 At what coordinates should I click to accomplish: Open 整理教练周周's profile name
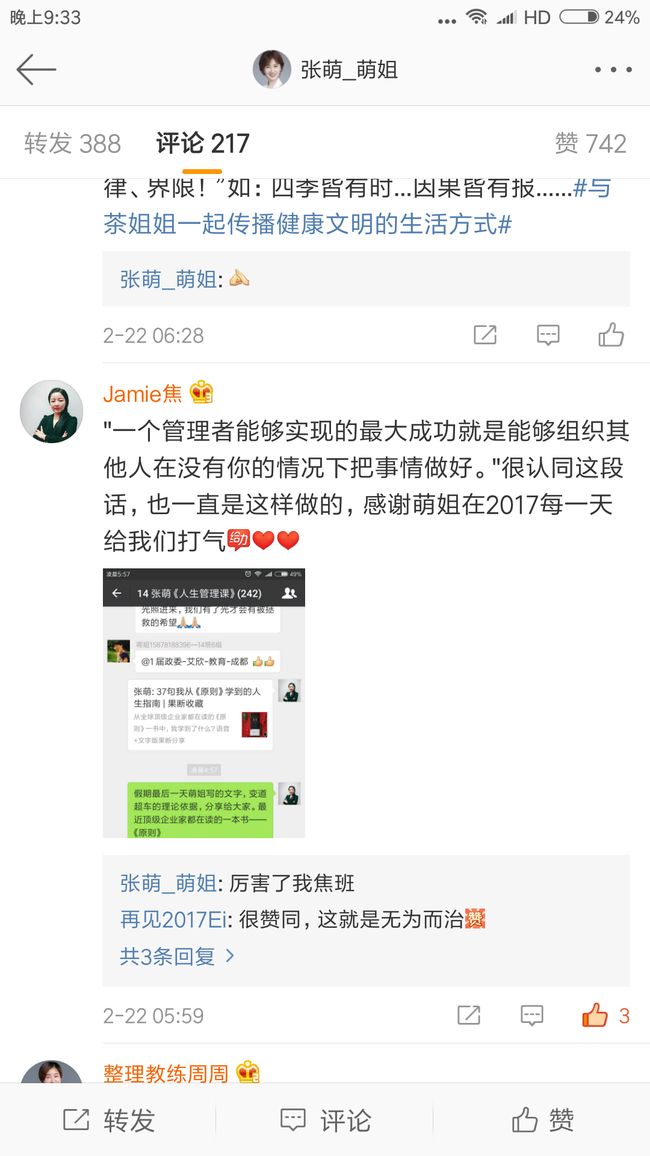pyautogui.click(x=167, y=1073)
